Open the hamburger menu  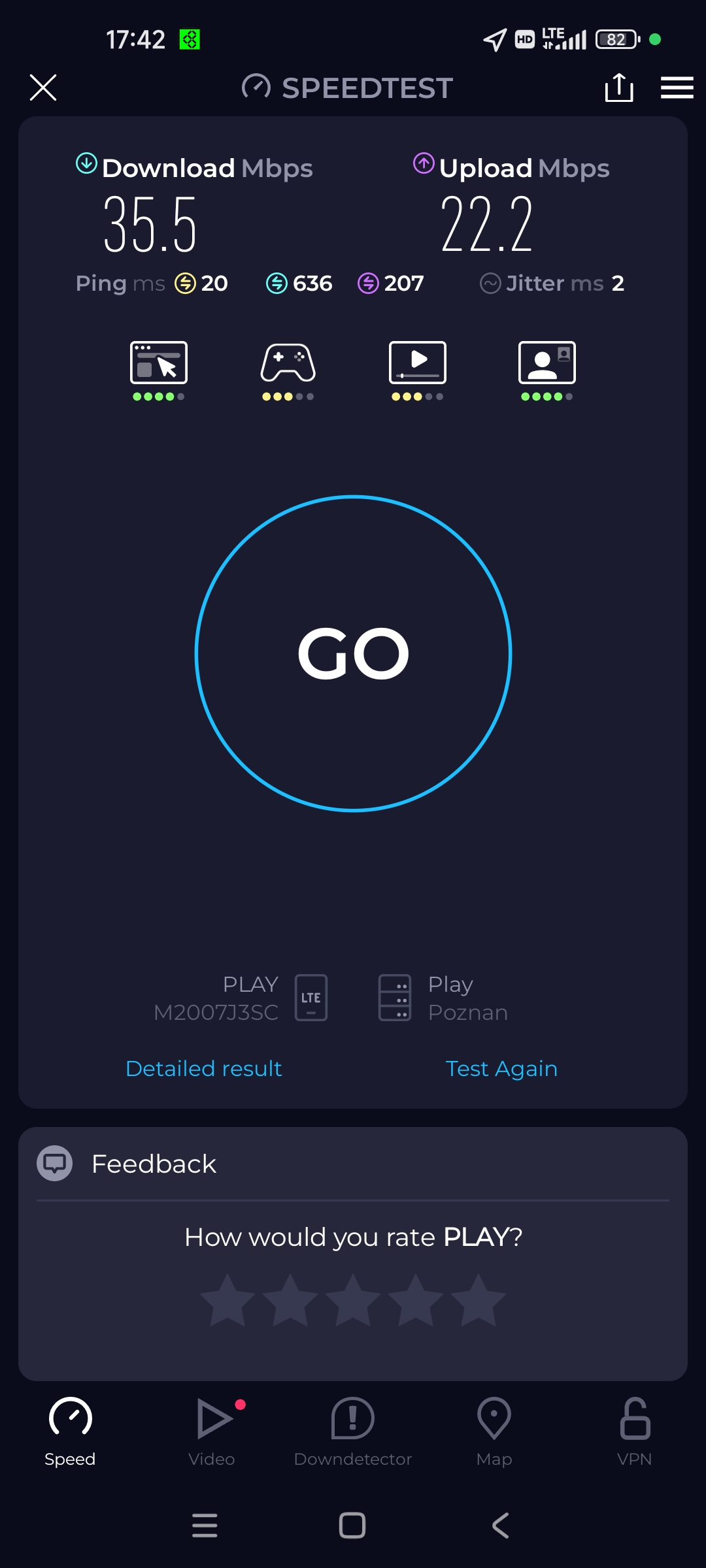[677, 88]
